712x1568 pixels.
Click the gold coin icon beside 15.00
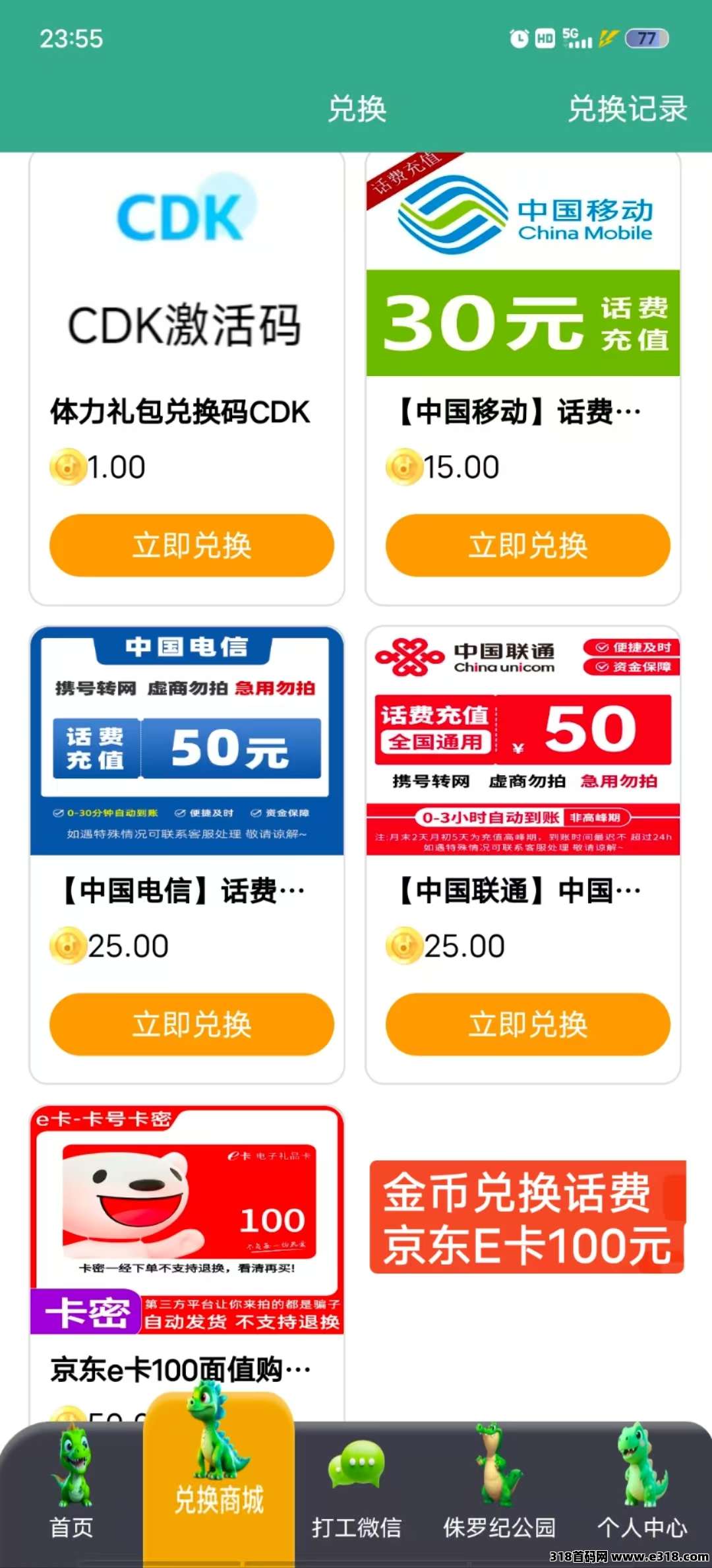coord(402,466)
